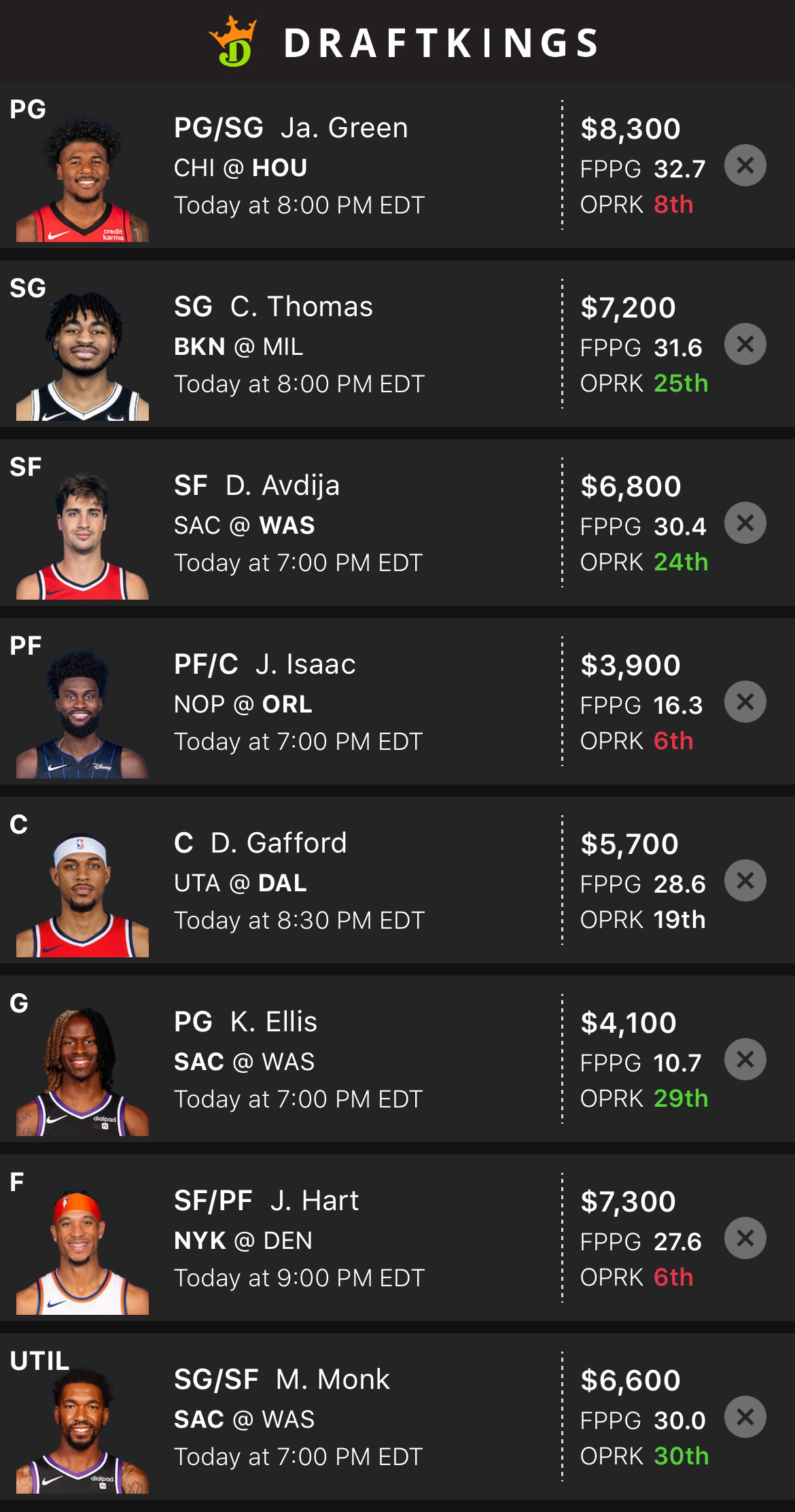The image size is (795, 1512).
Task: Remove D. Avdija from the lineup
Action: (745, 523)
